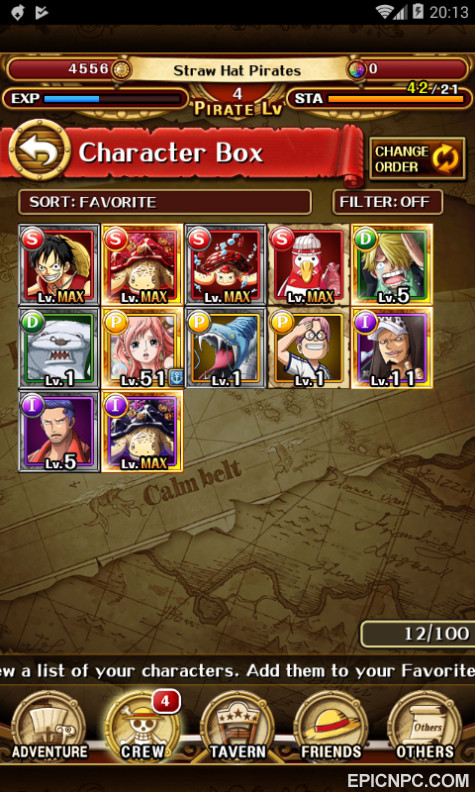Open the saluting Coby character Lv. 1

tap(309, 348)
